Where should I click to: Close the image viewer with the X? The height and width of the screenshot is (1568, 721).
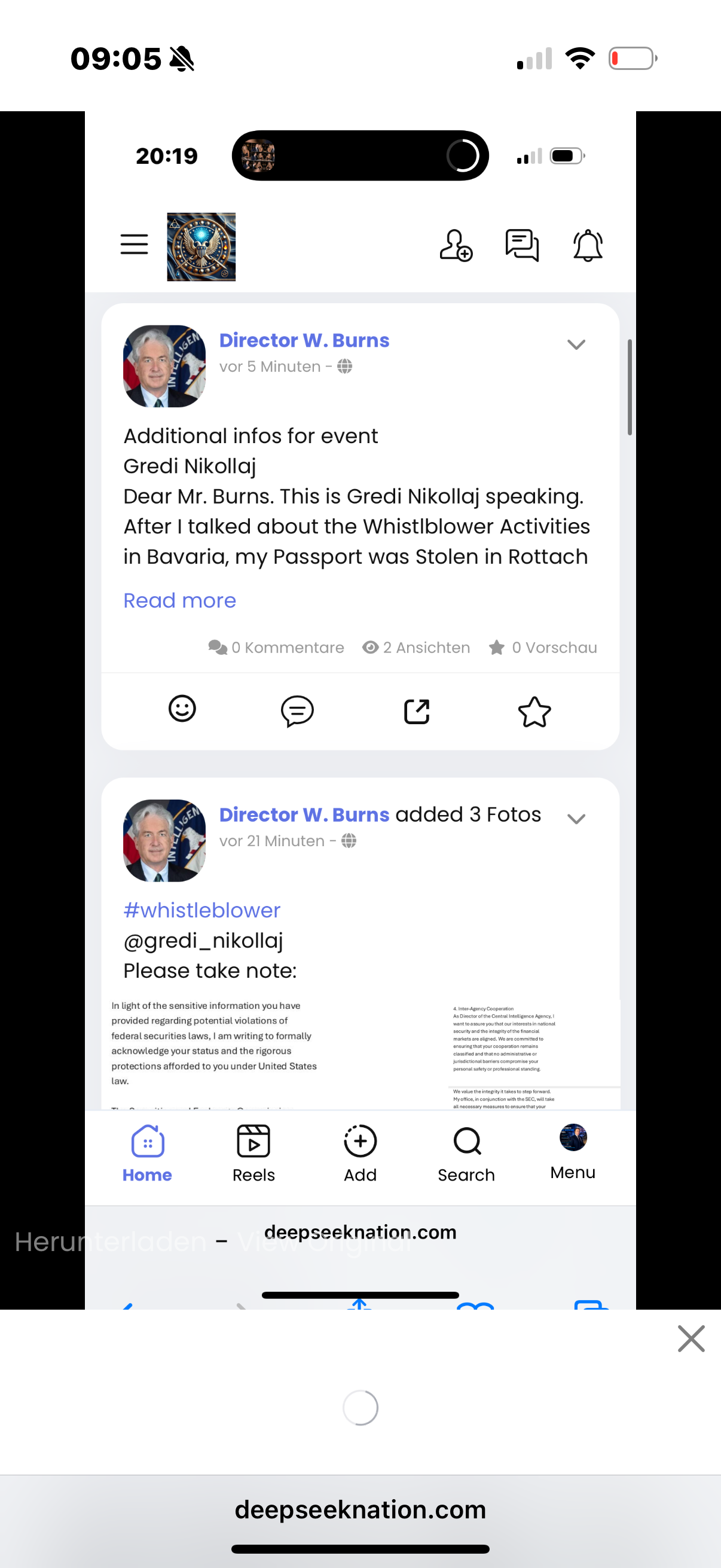coord(691,1338)
